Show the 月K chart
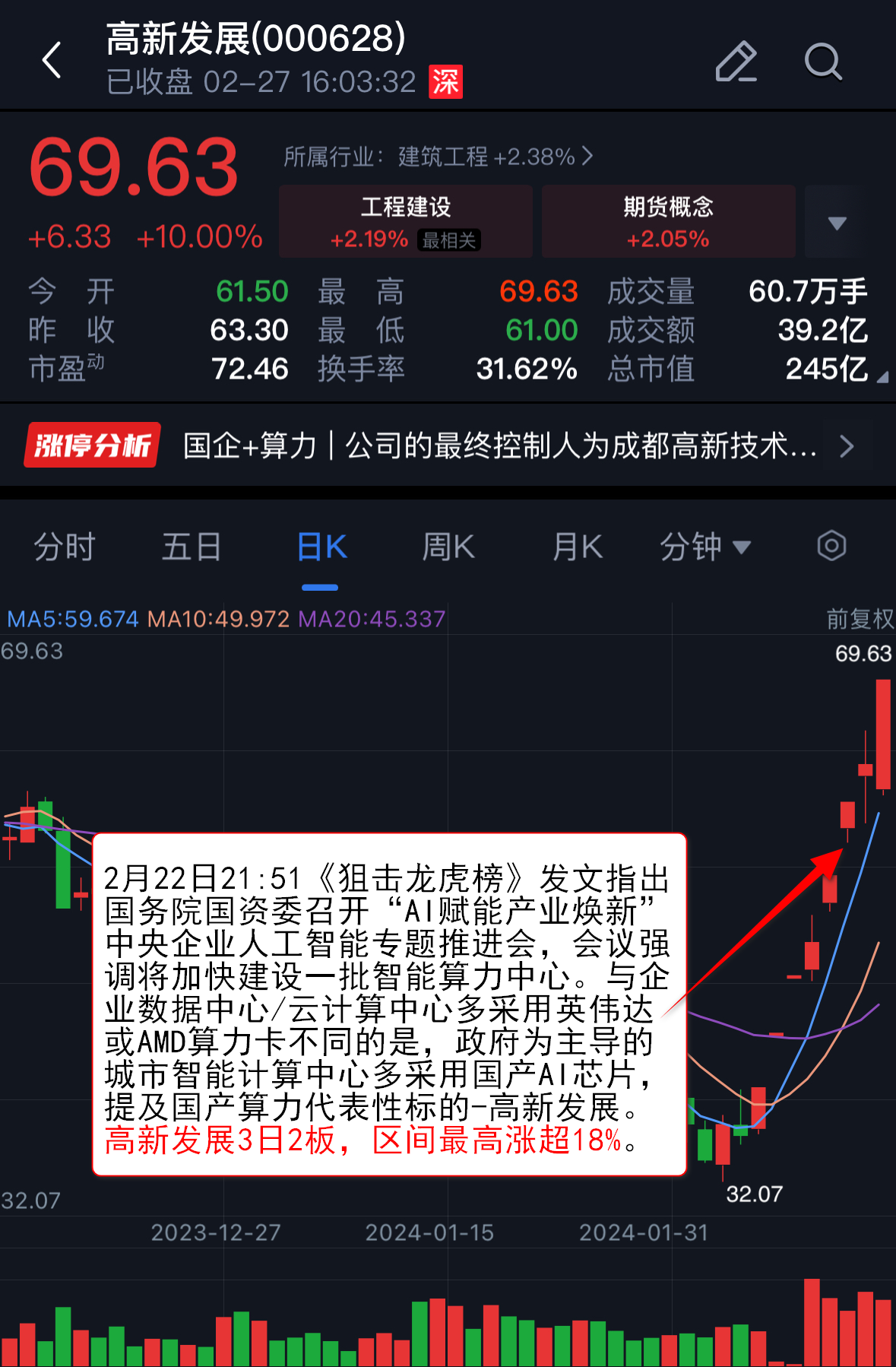Viewport: 896px width, 1367px height. [578, 547]
